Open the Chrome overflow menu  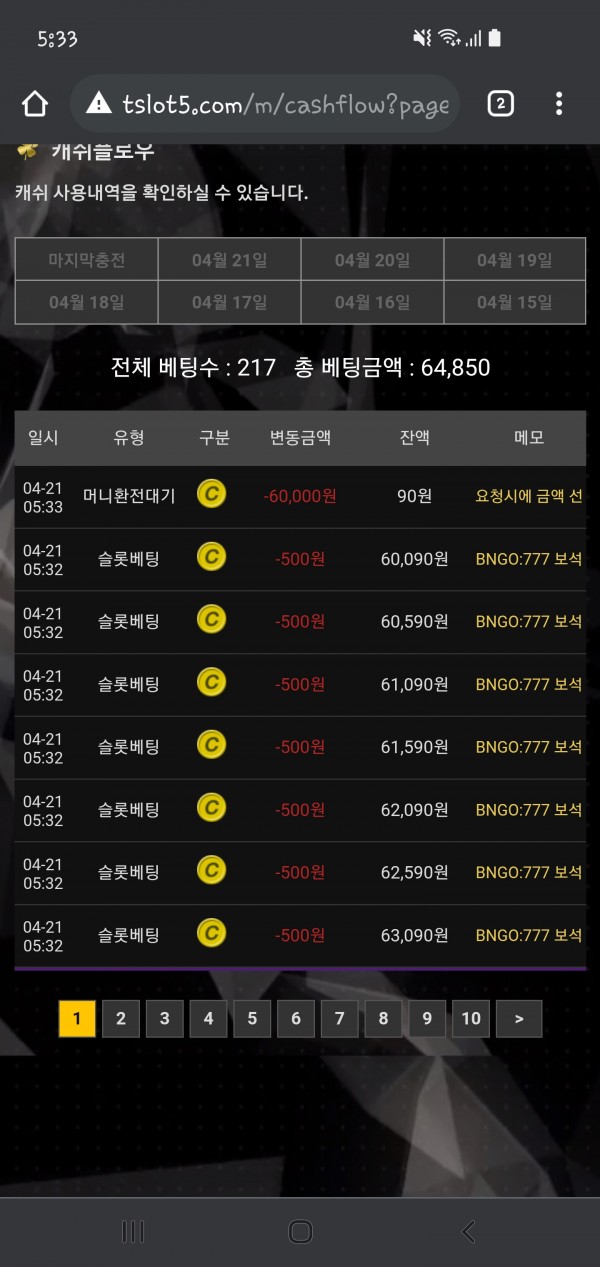(559, 103)
